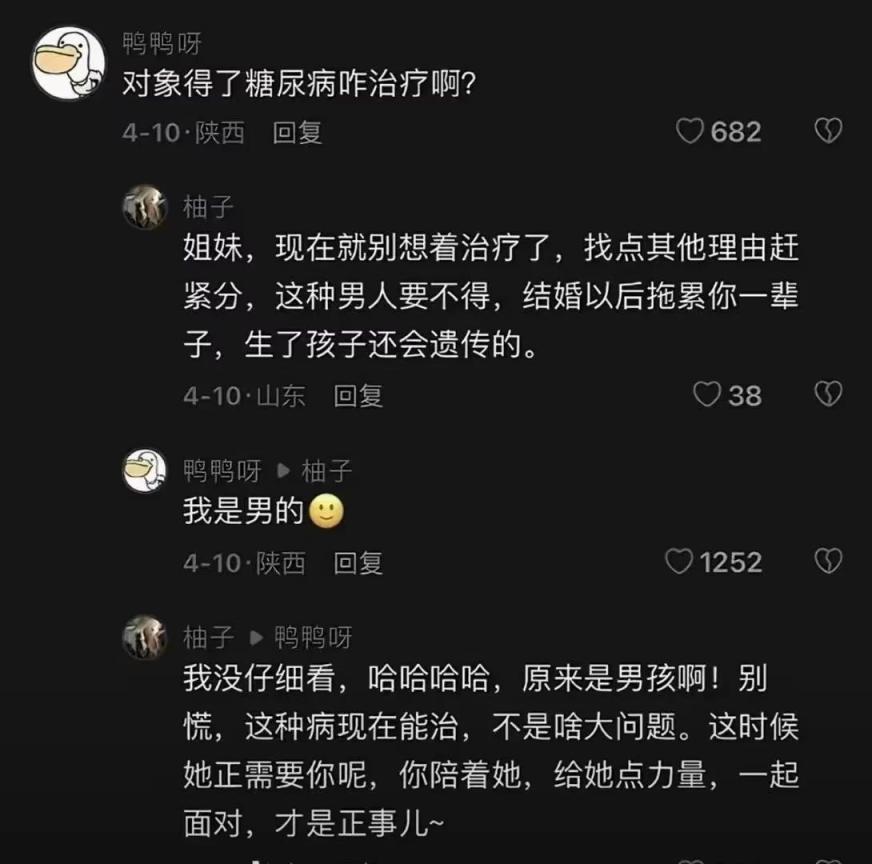Viewport: 872px width, 864px height.
Task: Dislike the comment with 682 likes
Action: (828, 132)
